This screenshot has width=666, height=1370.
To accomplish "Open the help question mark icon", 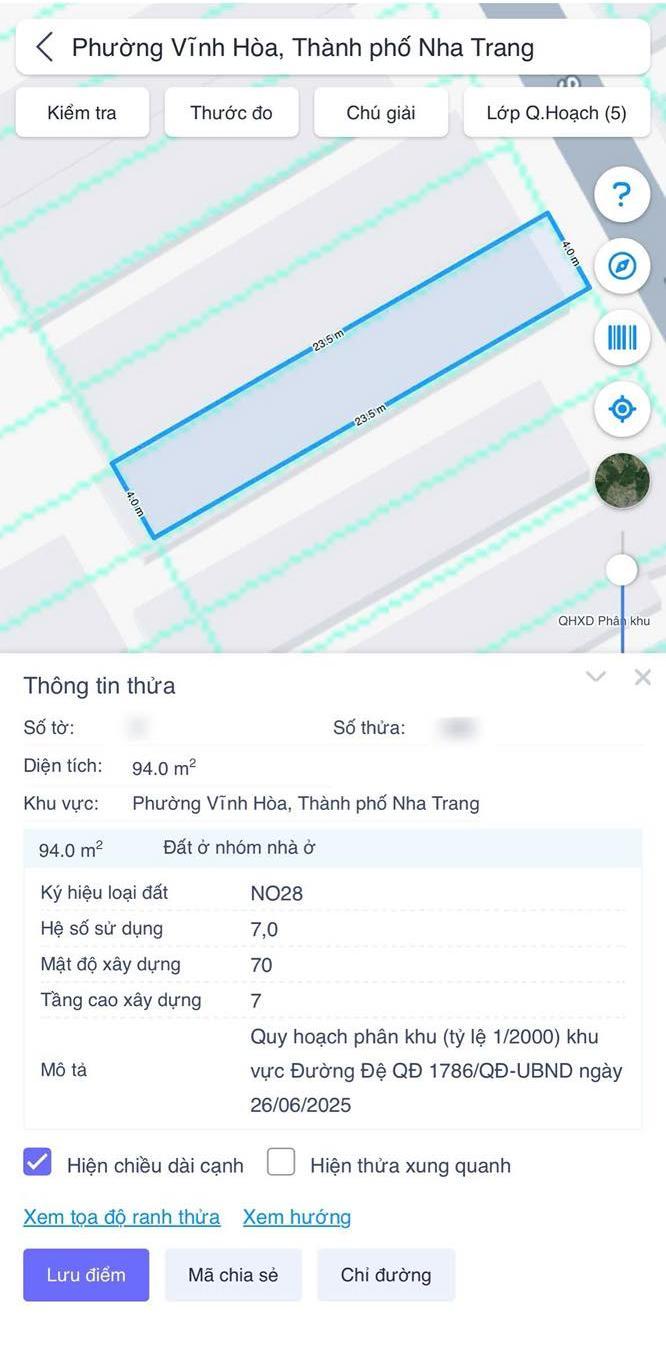I will click(622, 194).
